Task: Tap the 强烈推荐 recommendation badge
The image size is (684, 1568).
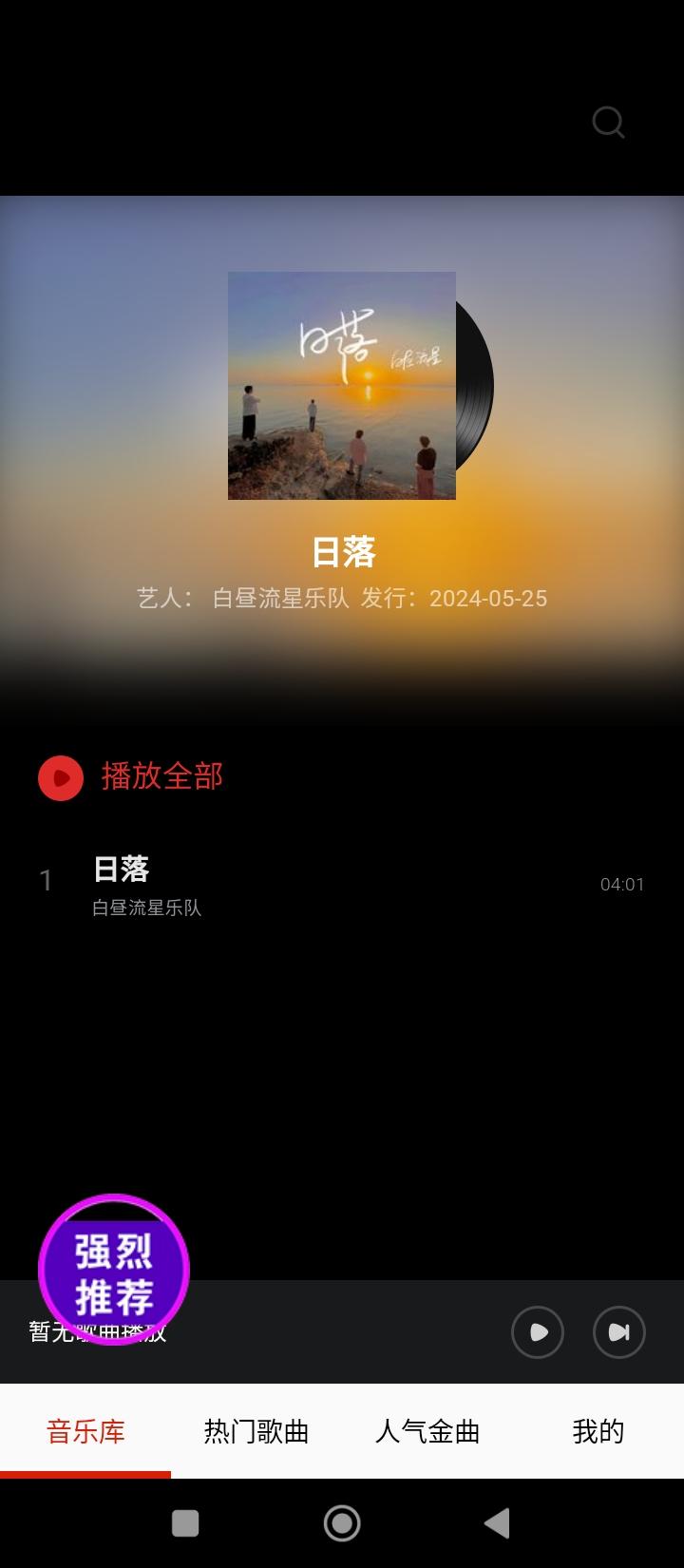Action: click(x=113, y=1269)
